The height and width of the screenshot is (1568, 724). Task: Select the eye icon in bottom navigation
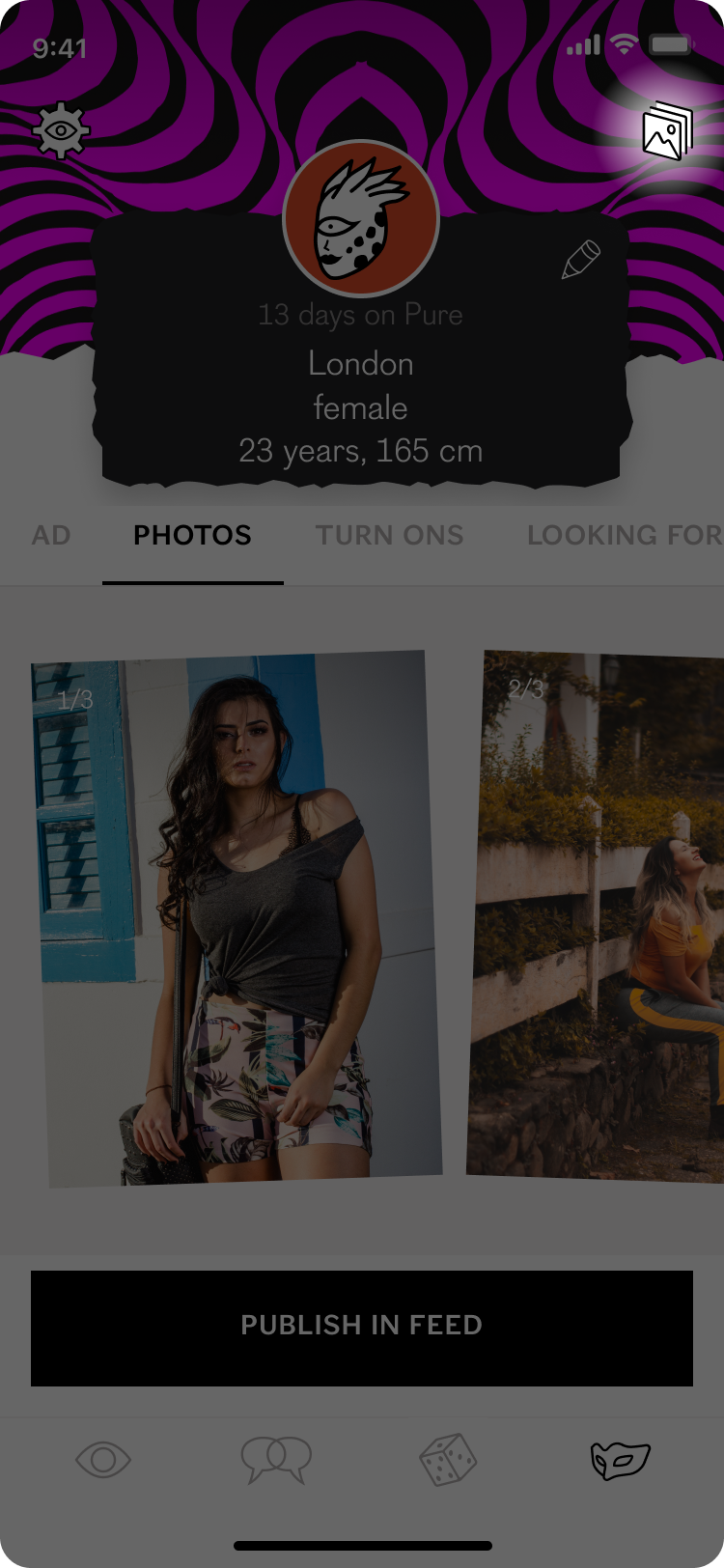[103, 1461]
